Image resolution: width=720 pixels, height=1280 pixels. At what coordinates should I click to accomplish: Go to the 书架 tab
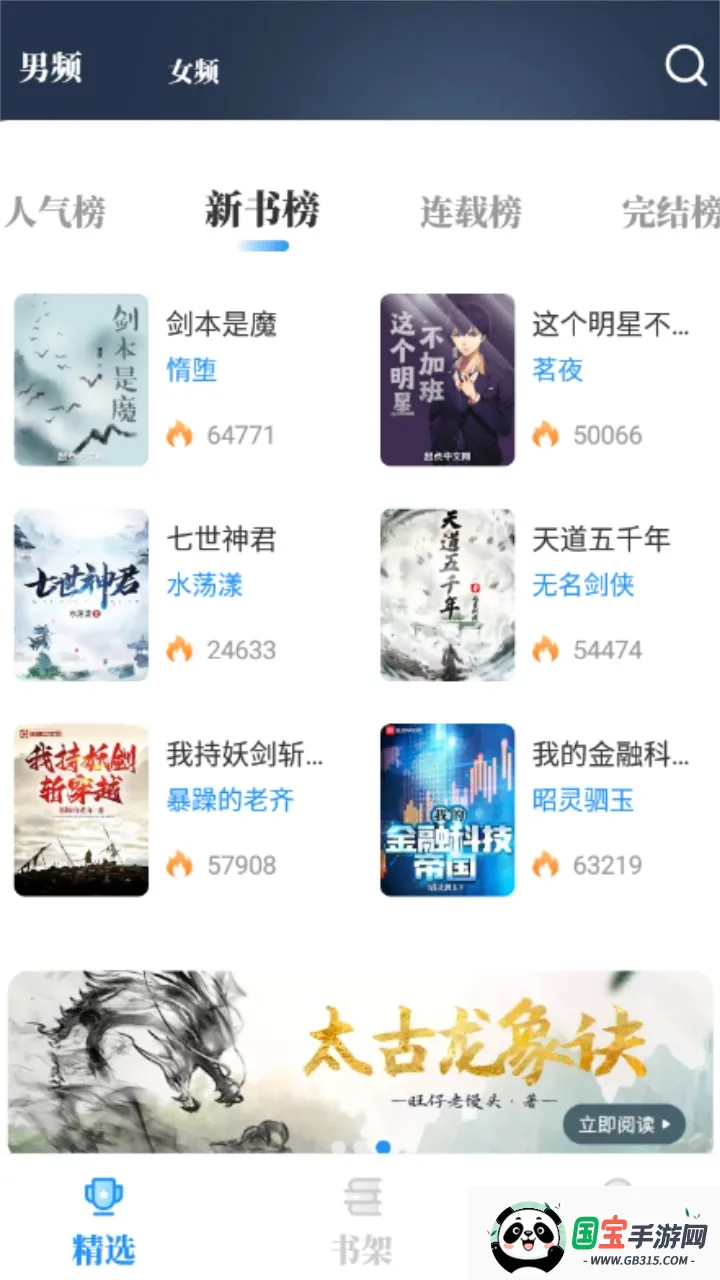[361, 1222]
